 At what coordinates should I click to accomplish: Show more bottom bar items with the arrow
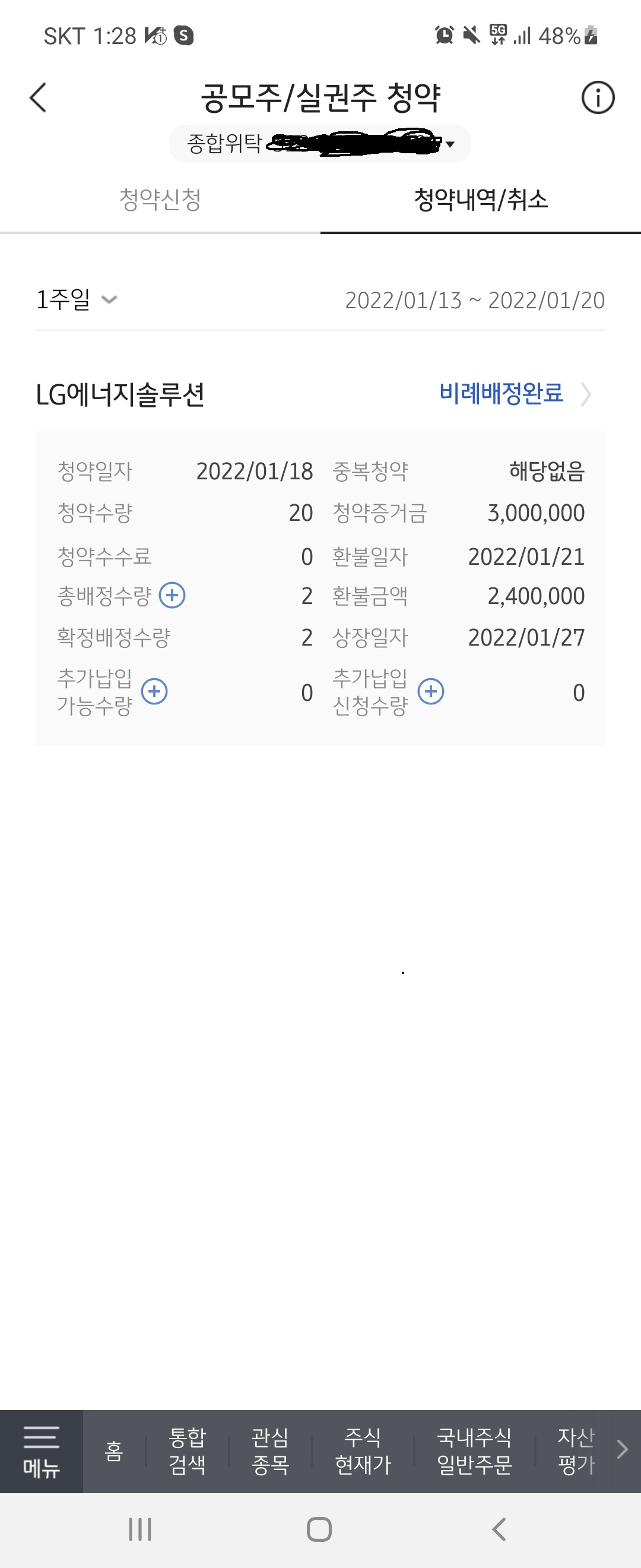pos(622,1450)
